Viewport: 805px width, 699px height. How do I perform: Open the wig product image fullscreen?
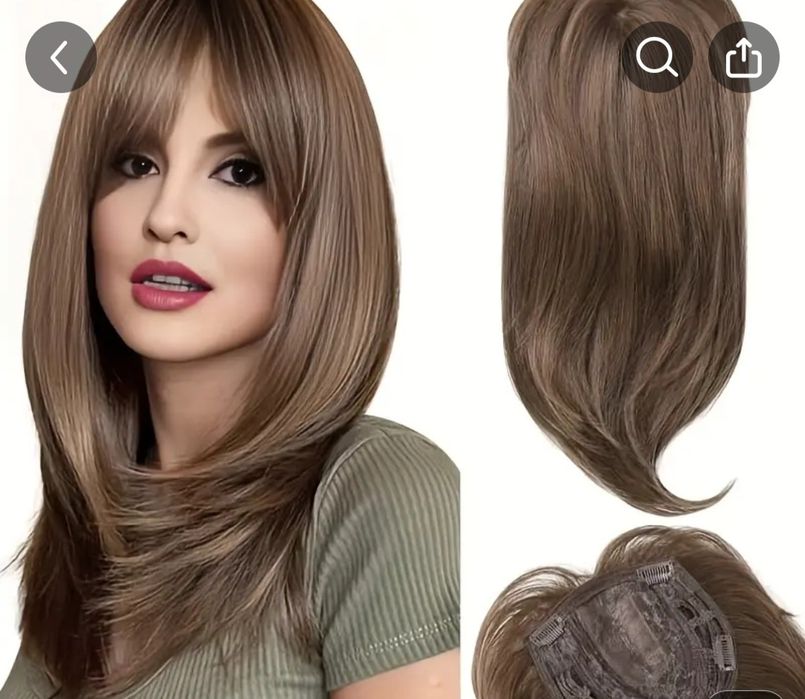[400, 380]
